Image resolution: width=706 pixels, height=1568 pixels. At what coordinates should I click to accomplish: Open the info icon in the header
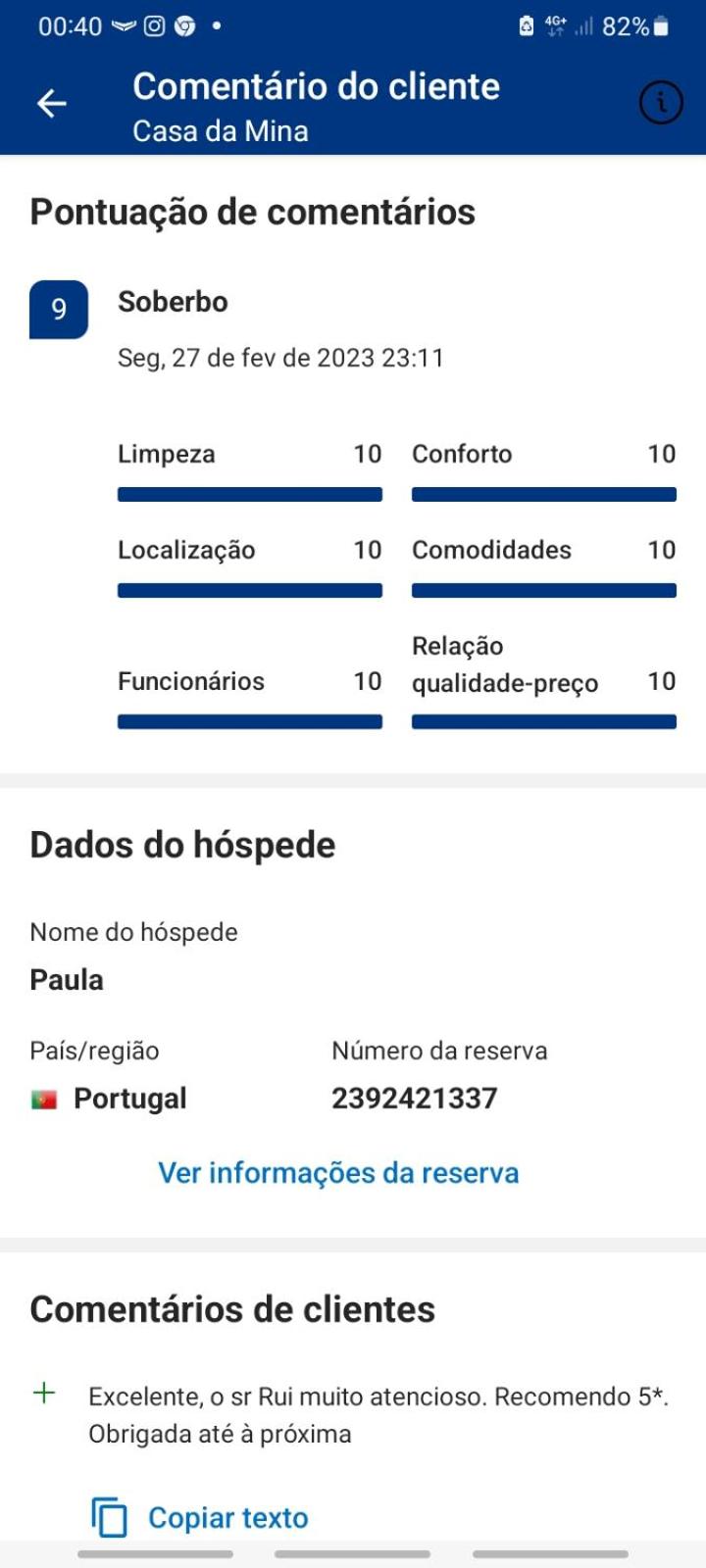(661, 102)
